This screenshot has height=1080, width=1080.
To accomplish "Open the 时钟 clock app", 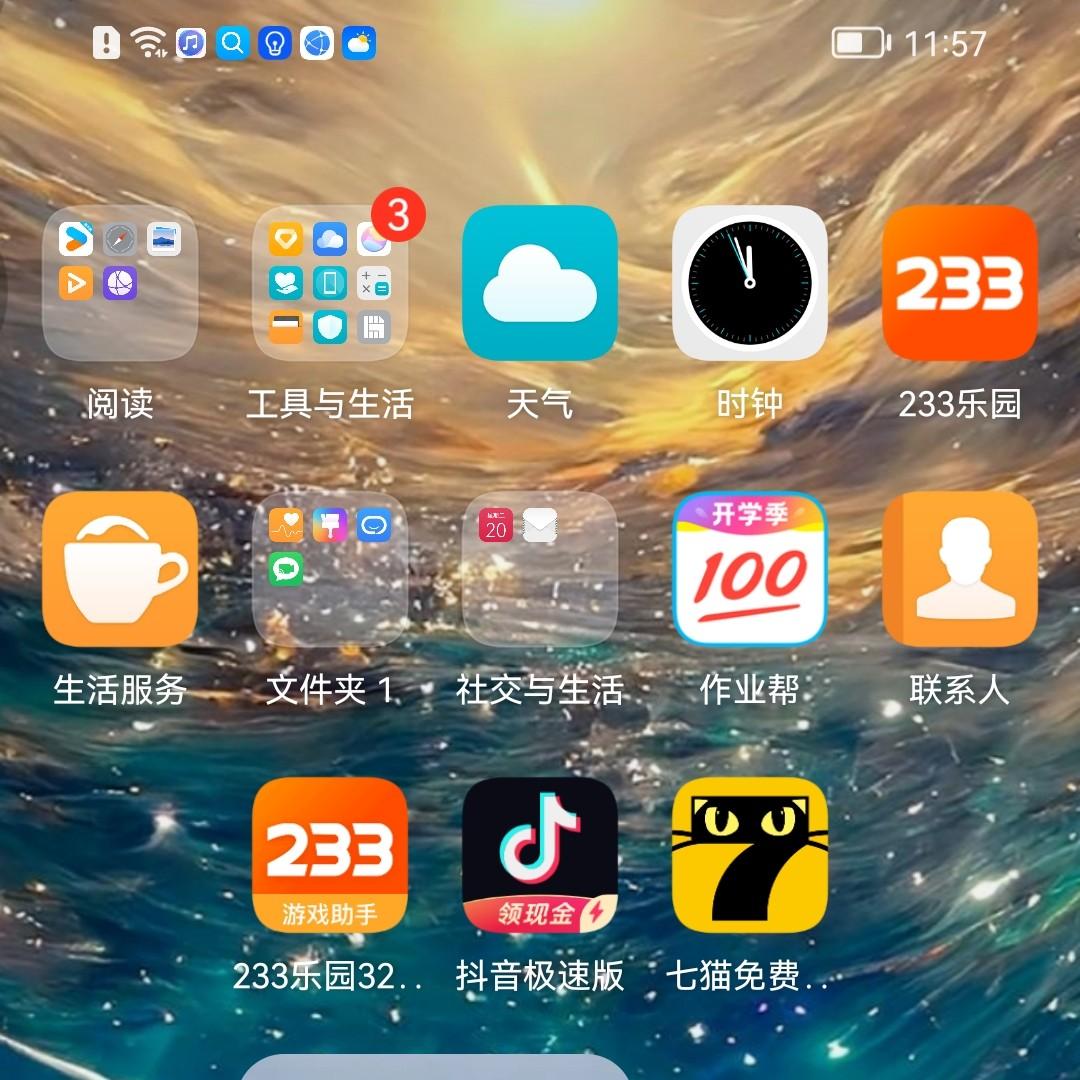I will click(x=750, y=283).
